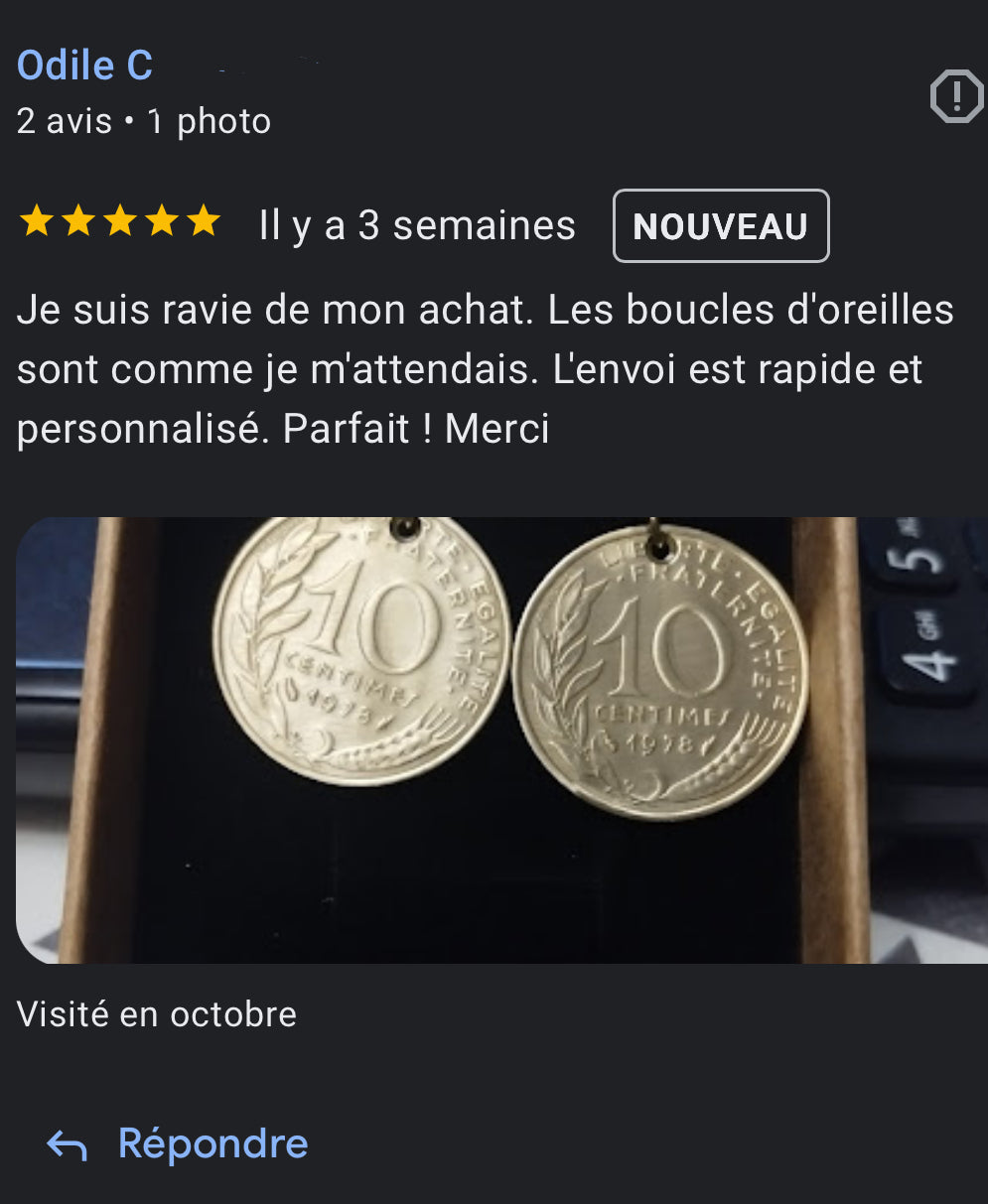Screen dimensions: 988x1204
Task: Report this review with the flag icon
Action: (955, 96)
